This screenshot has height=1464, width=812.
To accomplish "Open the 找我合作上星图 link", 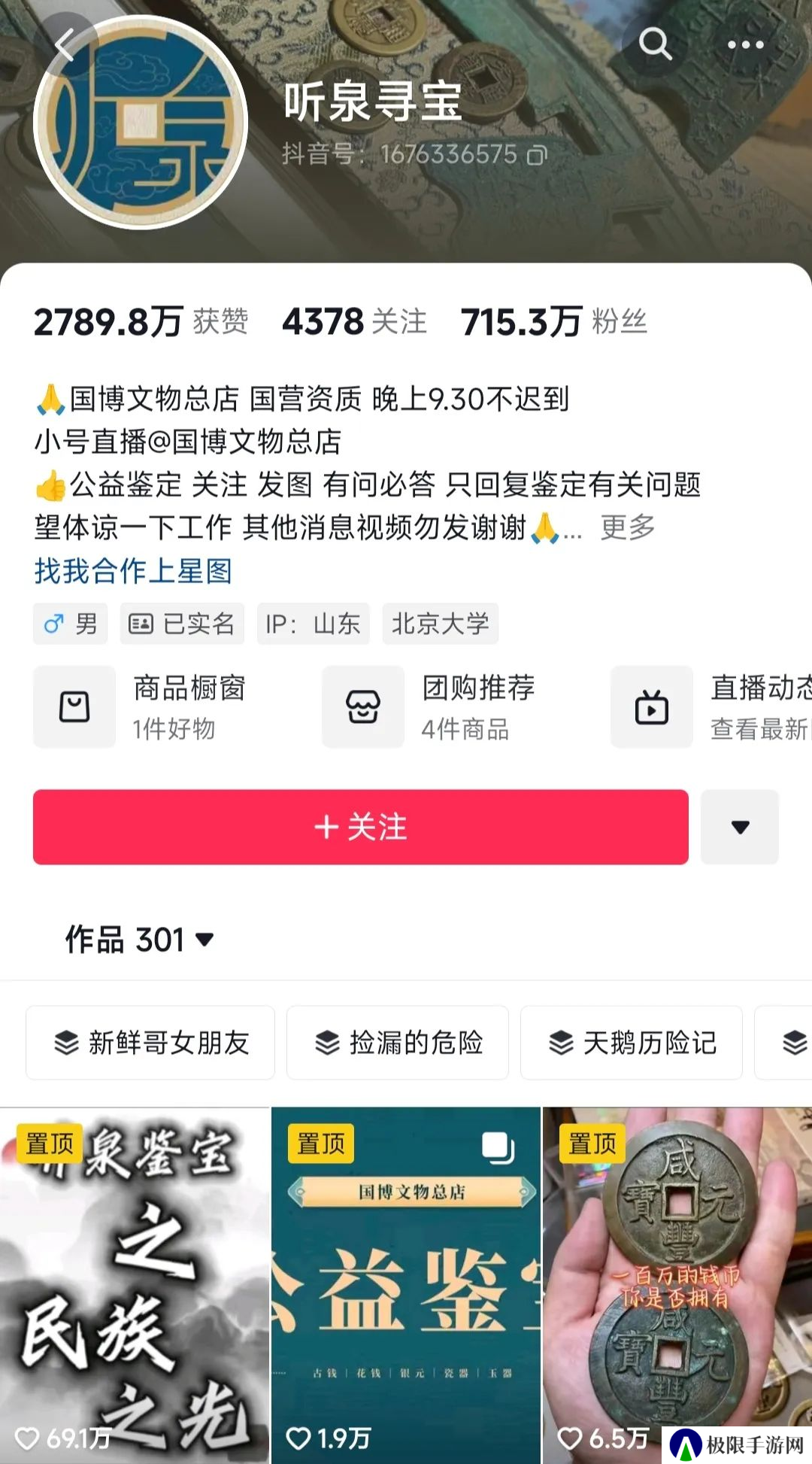I will (133, 571).
